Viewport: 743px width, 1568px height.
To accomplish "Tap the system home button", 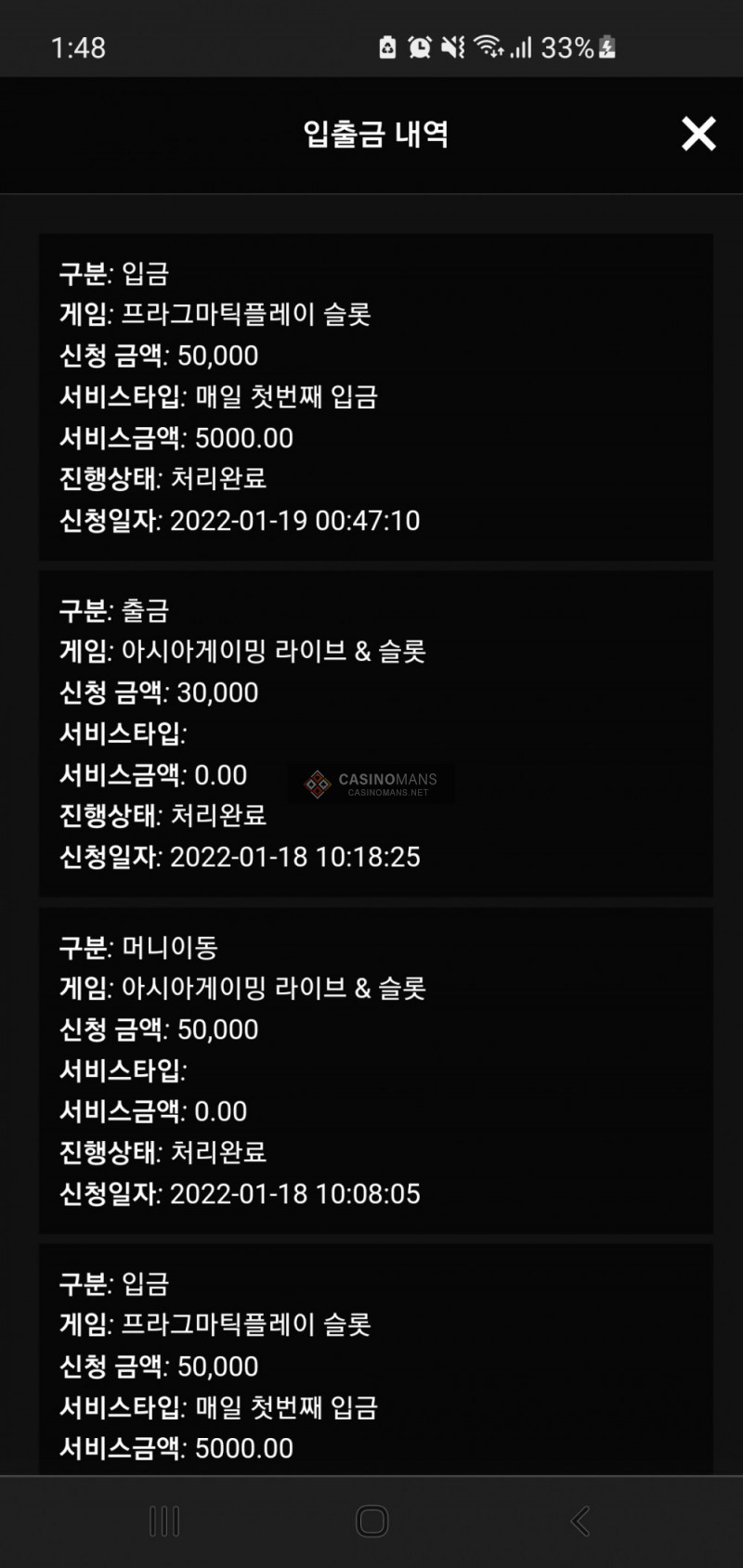I will [371, 1521].
